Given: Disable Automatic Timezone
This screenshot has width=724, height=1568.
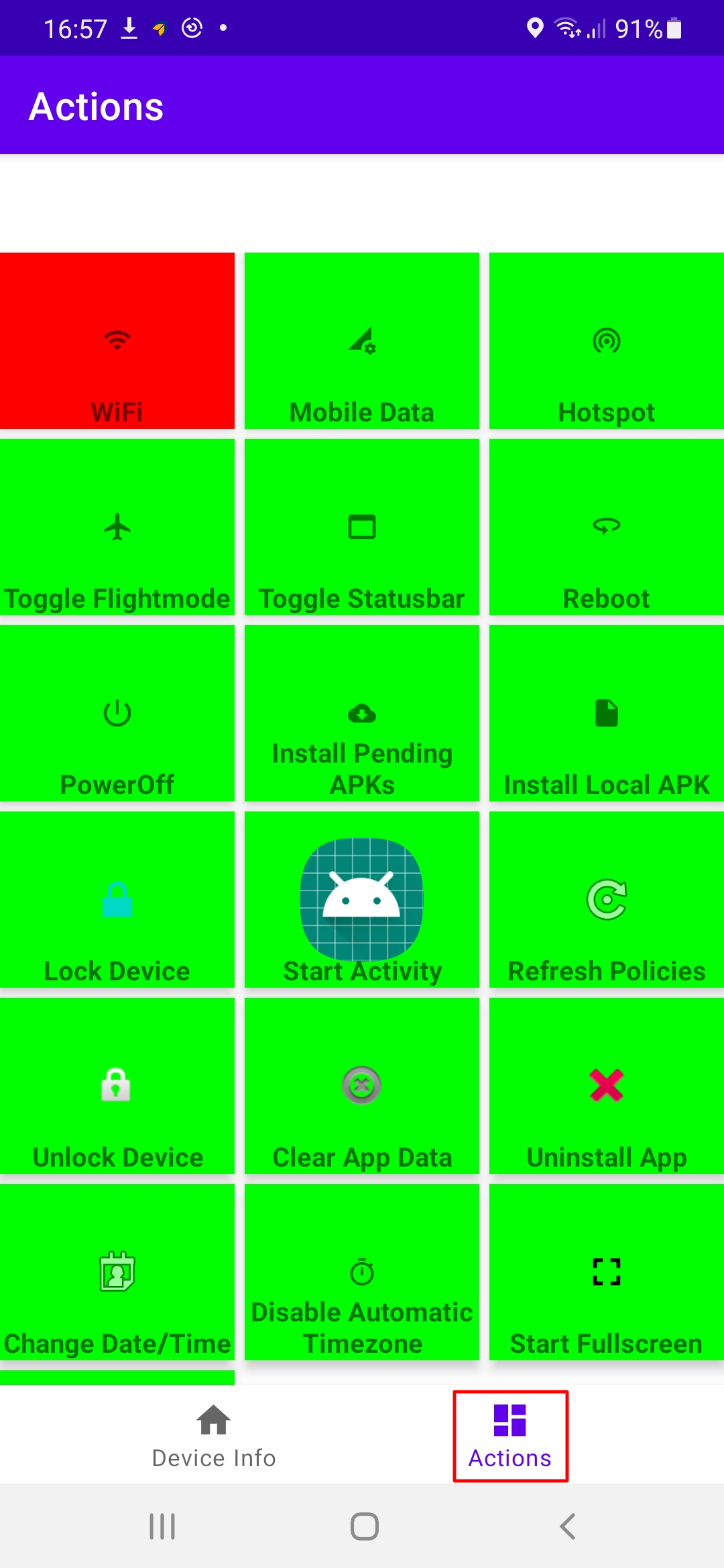Looking at the screenshot, I should point(362,1272).
